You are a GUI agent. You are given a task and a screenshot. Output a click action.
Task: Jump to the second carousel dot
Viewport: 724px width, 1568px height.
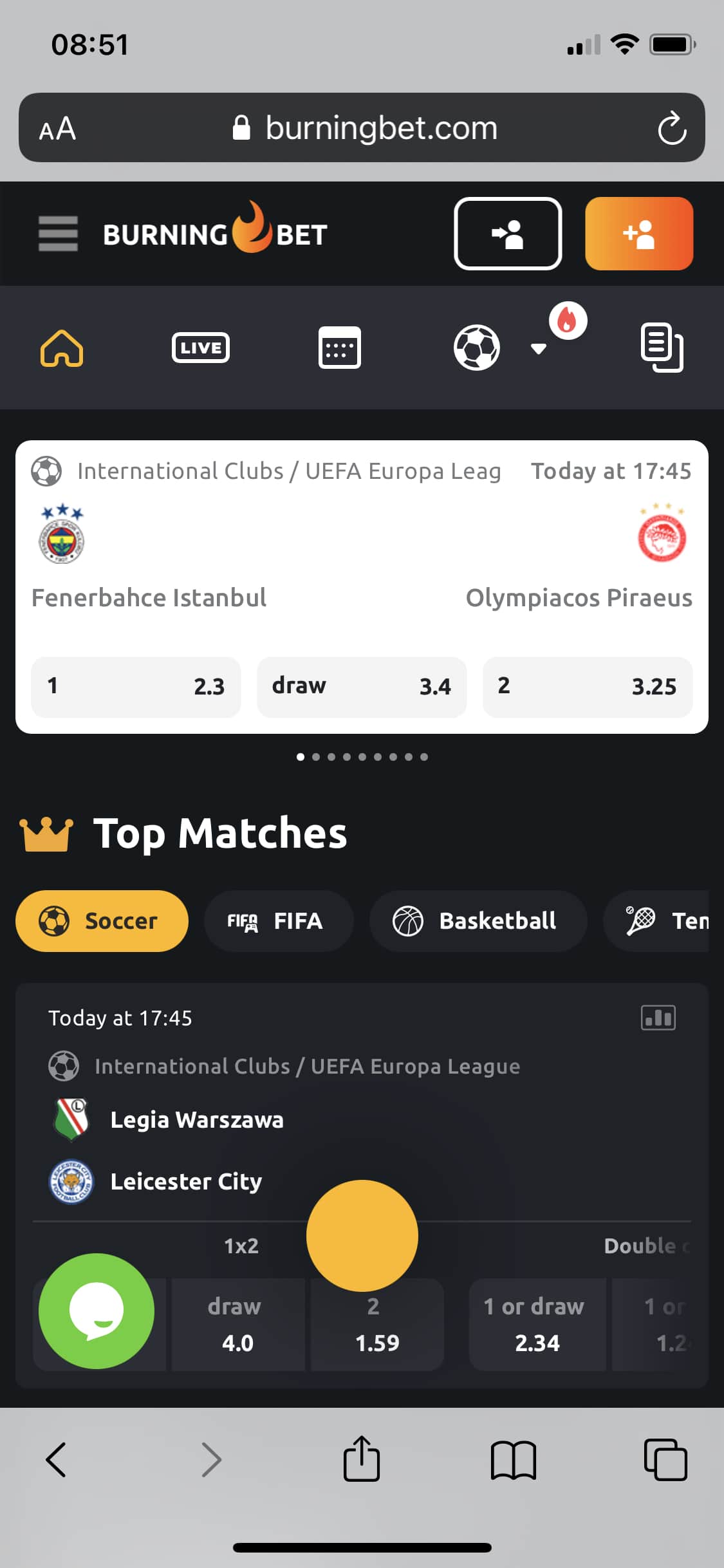(x=315, y=757)
